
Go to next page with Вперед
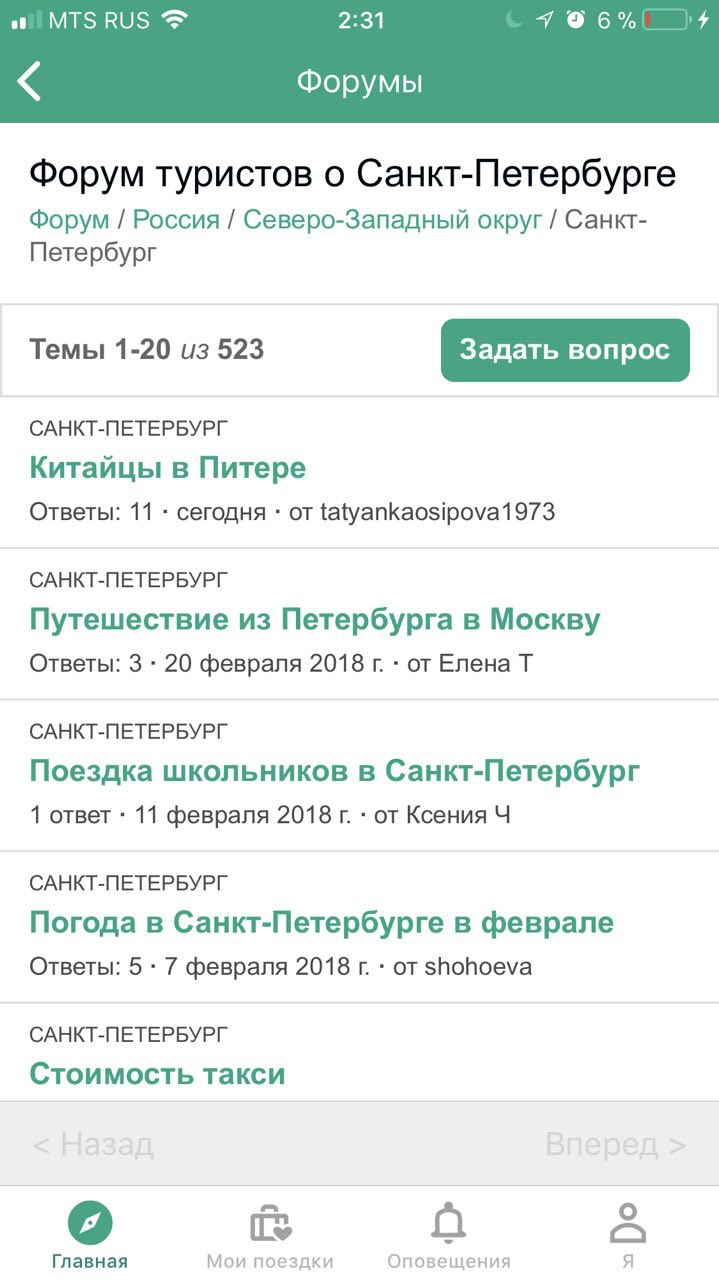point(616,1144)
